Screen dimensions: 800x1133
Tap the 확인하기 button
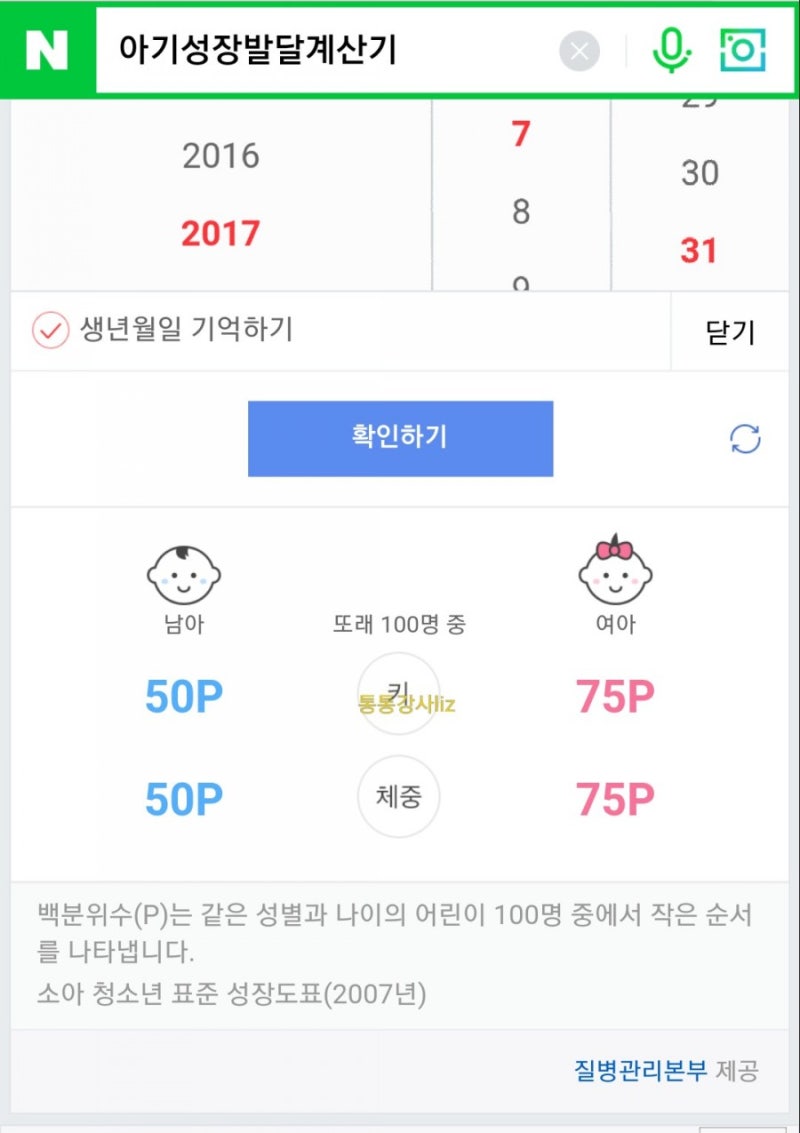[x=400, y=438]
